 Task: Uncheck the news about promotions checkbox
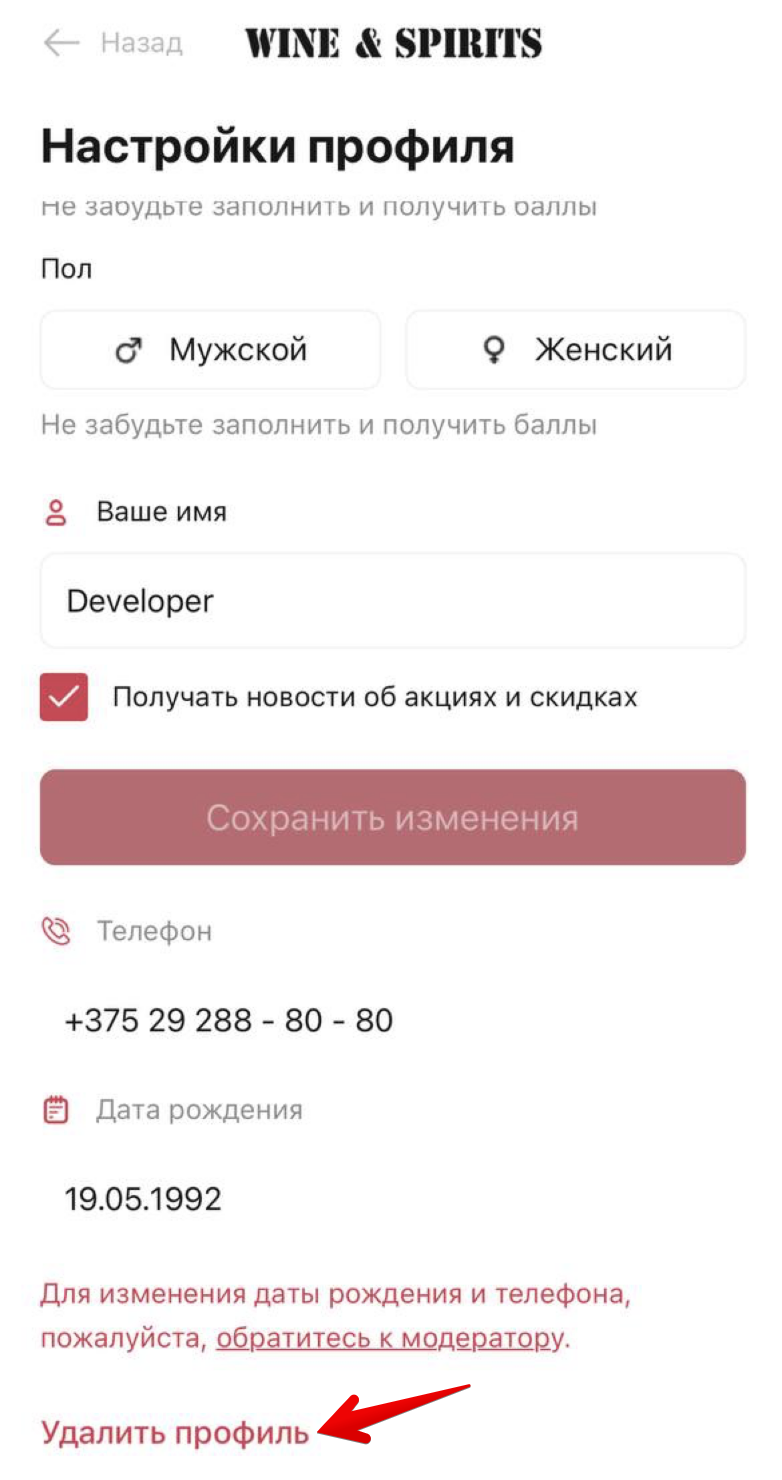(64, 697)
